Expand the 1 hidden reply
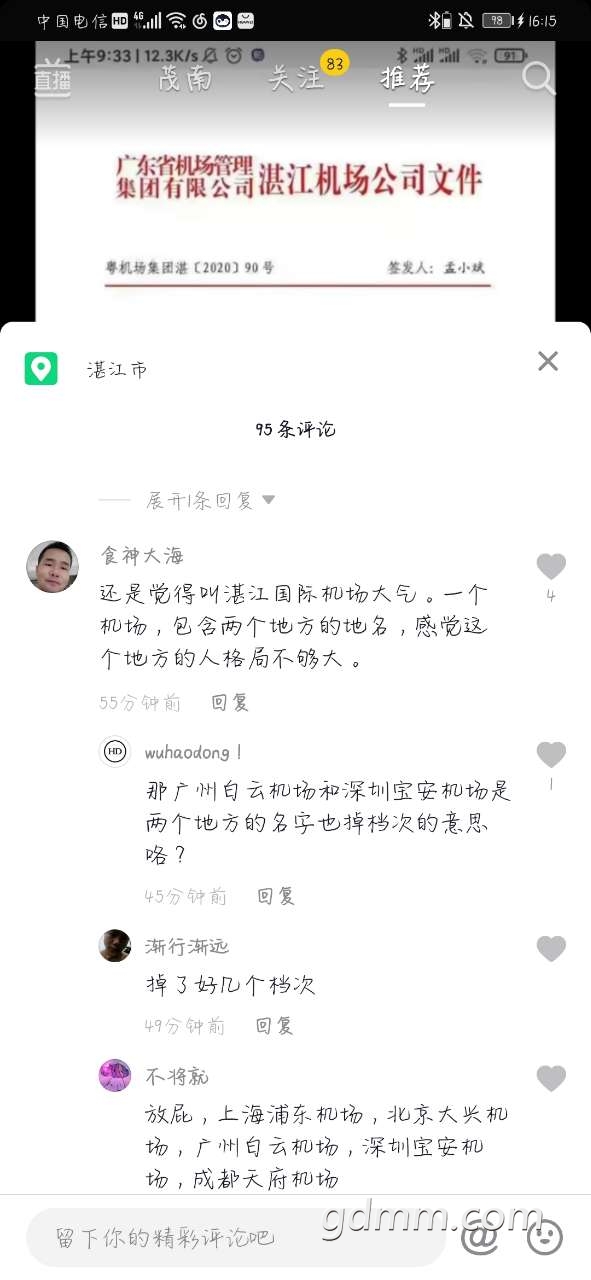This screenshot has width=591, height=1280. [211, 500]
